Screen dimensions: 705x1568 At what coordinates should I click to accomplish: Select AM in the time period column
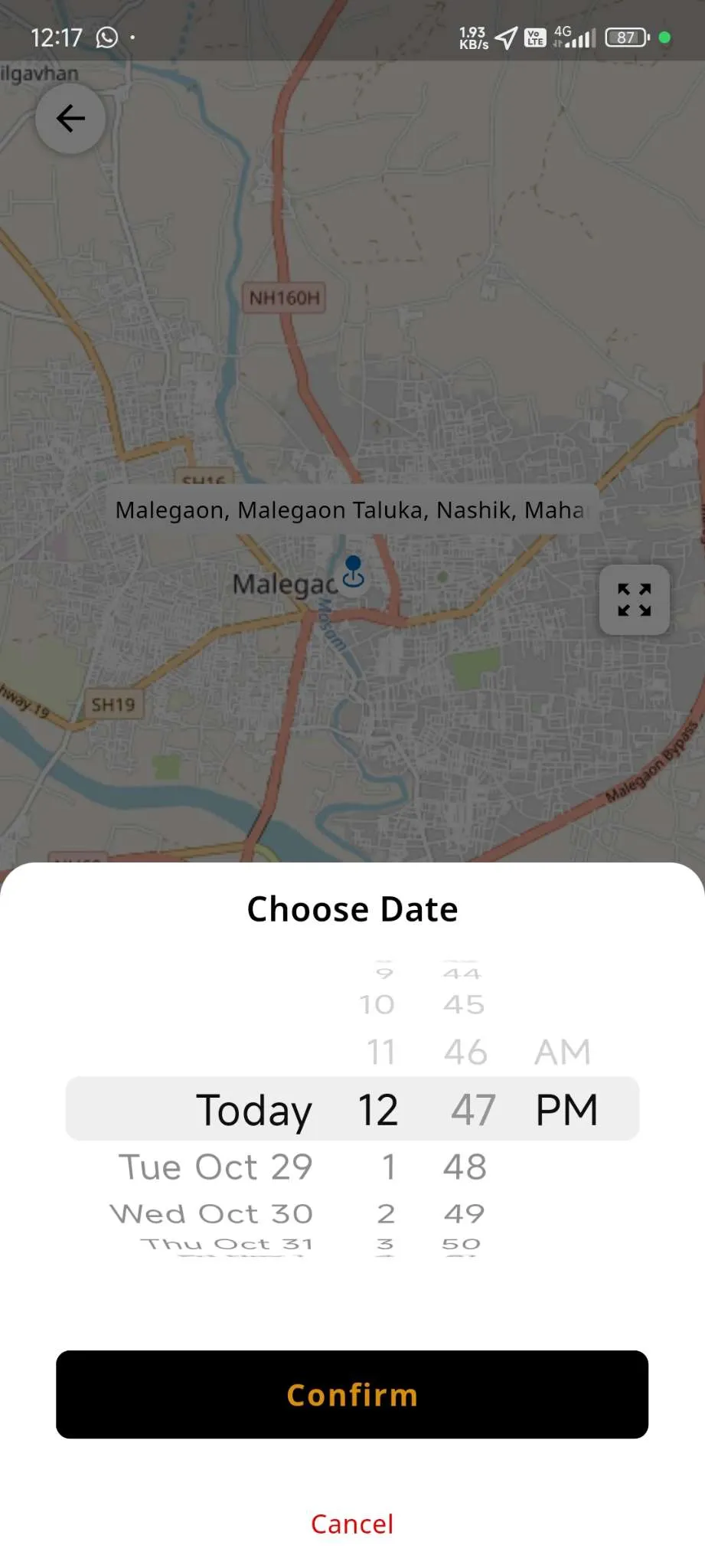563,1050
